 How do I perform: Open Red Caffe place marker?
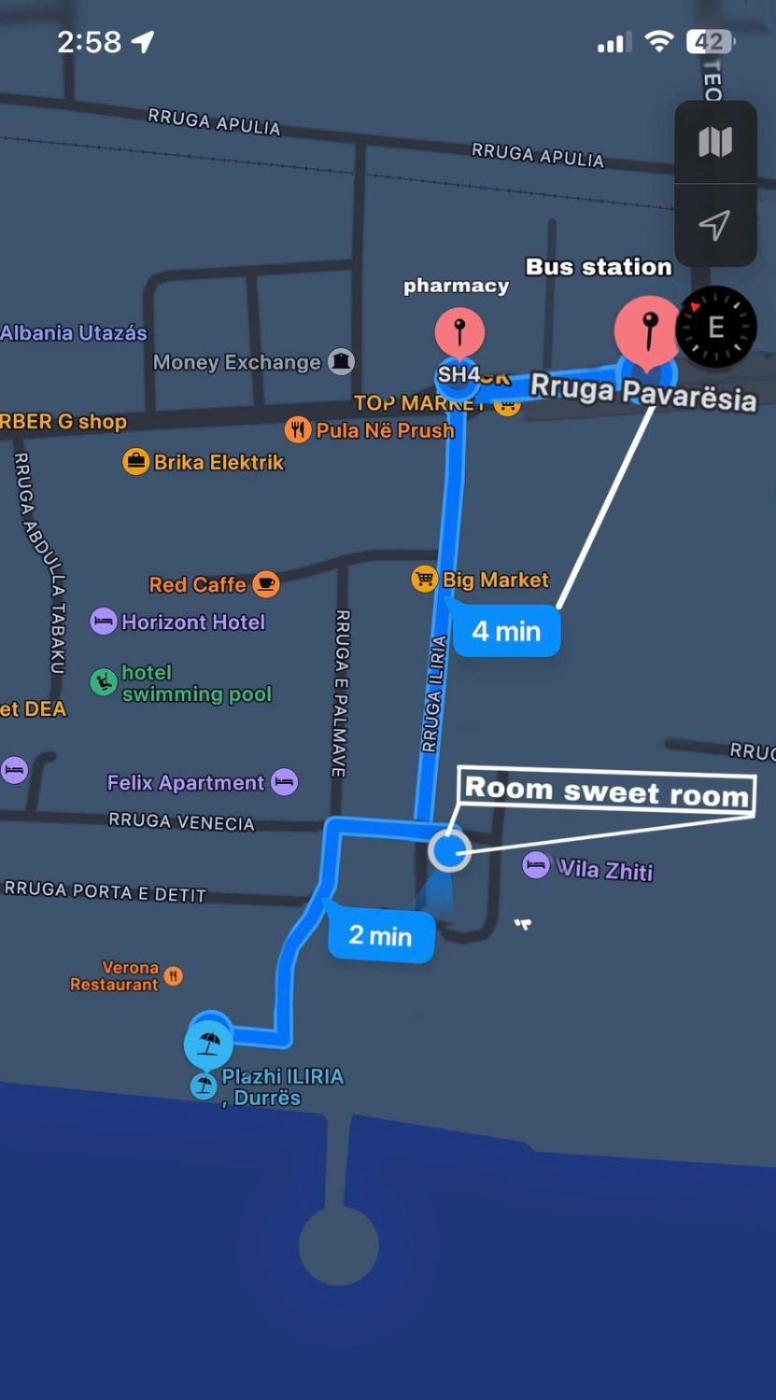[265, 583]
